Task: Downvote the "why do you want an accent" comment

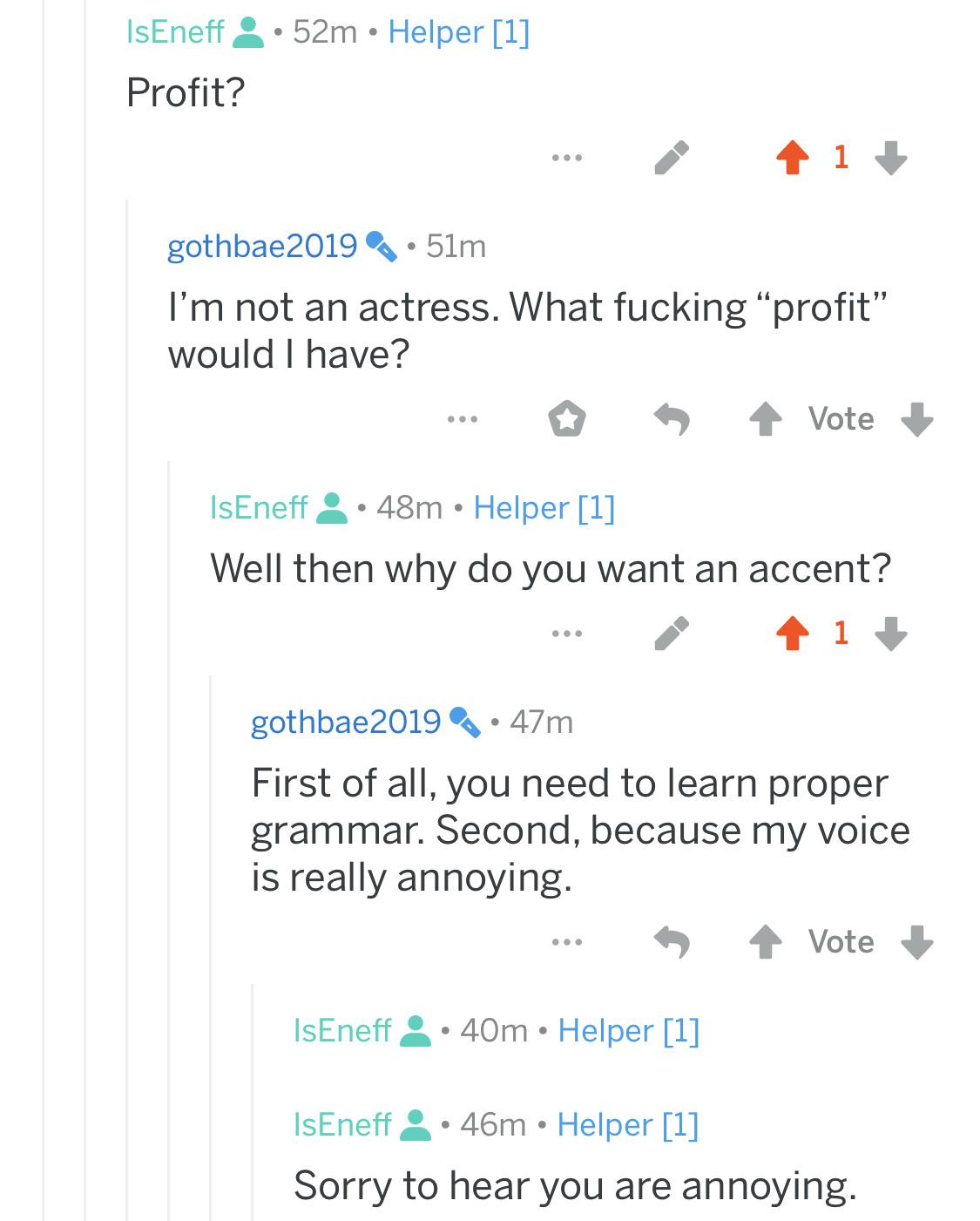Action: [x=890, y=634]
